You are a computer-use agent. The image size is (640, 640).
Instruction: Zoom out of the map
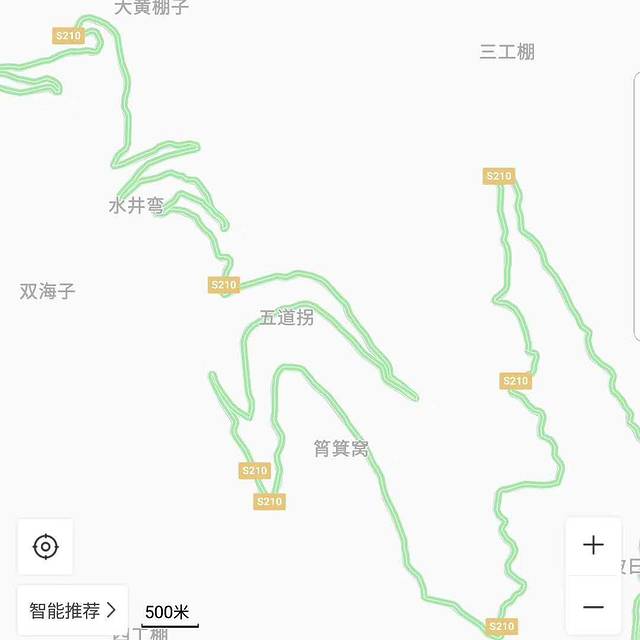593,607
